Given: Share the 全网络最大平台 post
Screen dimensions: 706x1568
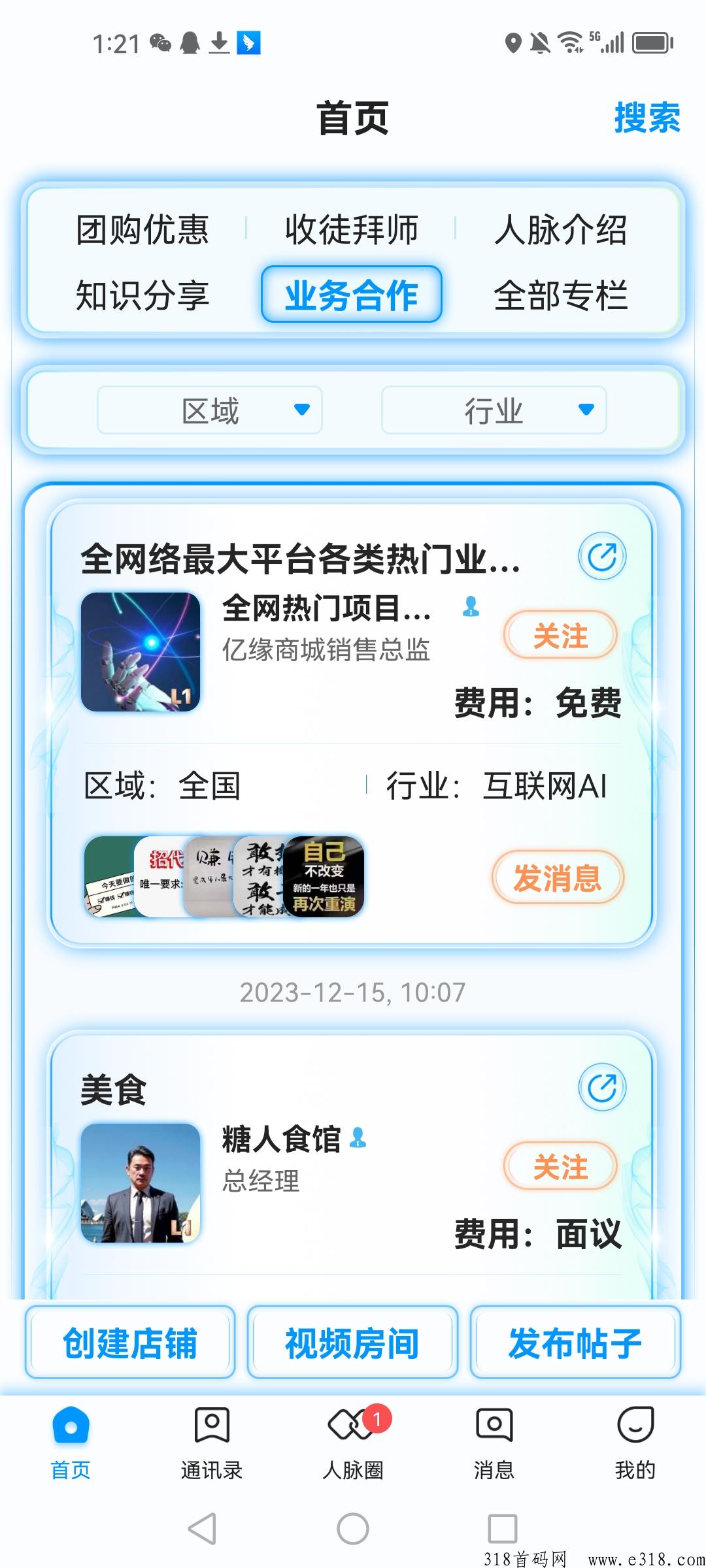Looking at the screenshot, I should coord(602,557).
